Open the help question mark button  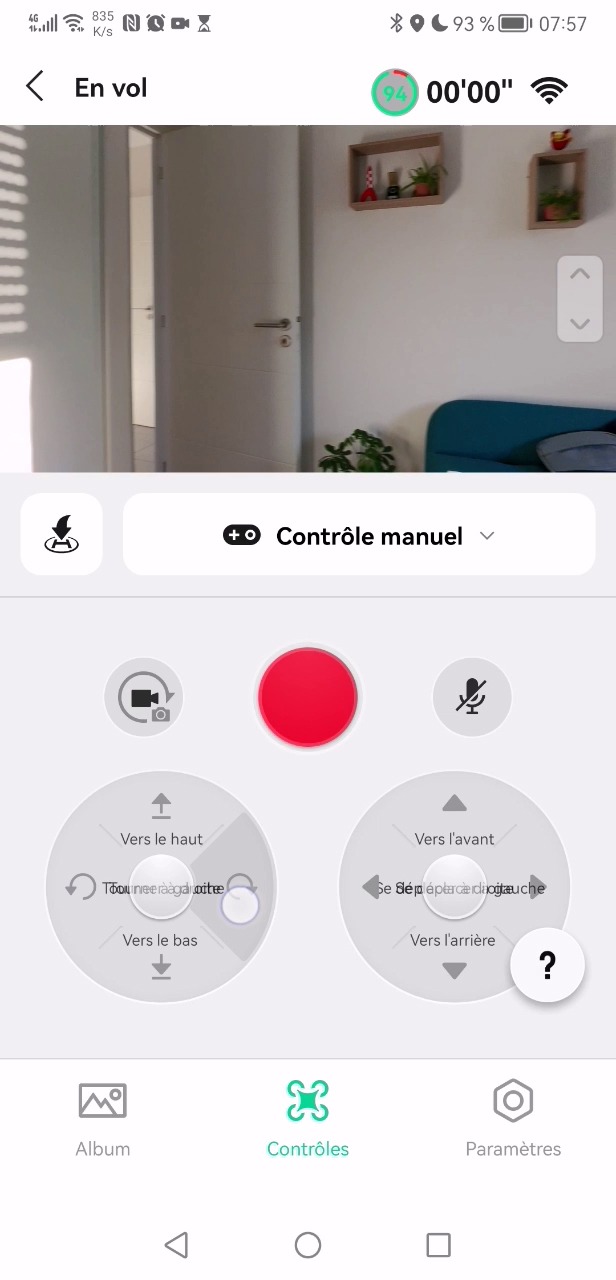[547, 965]
